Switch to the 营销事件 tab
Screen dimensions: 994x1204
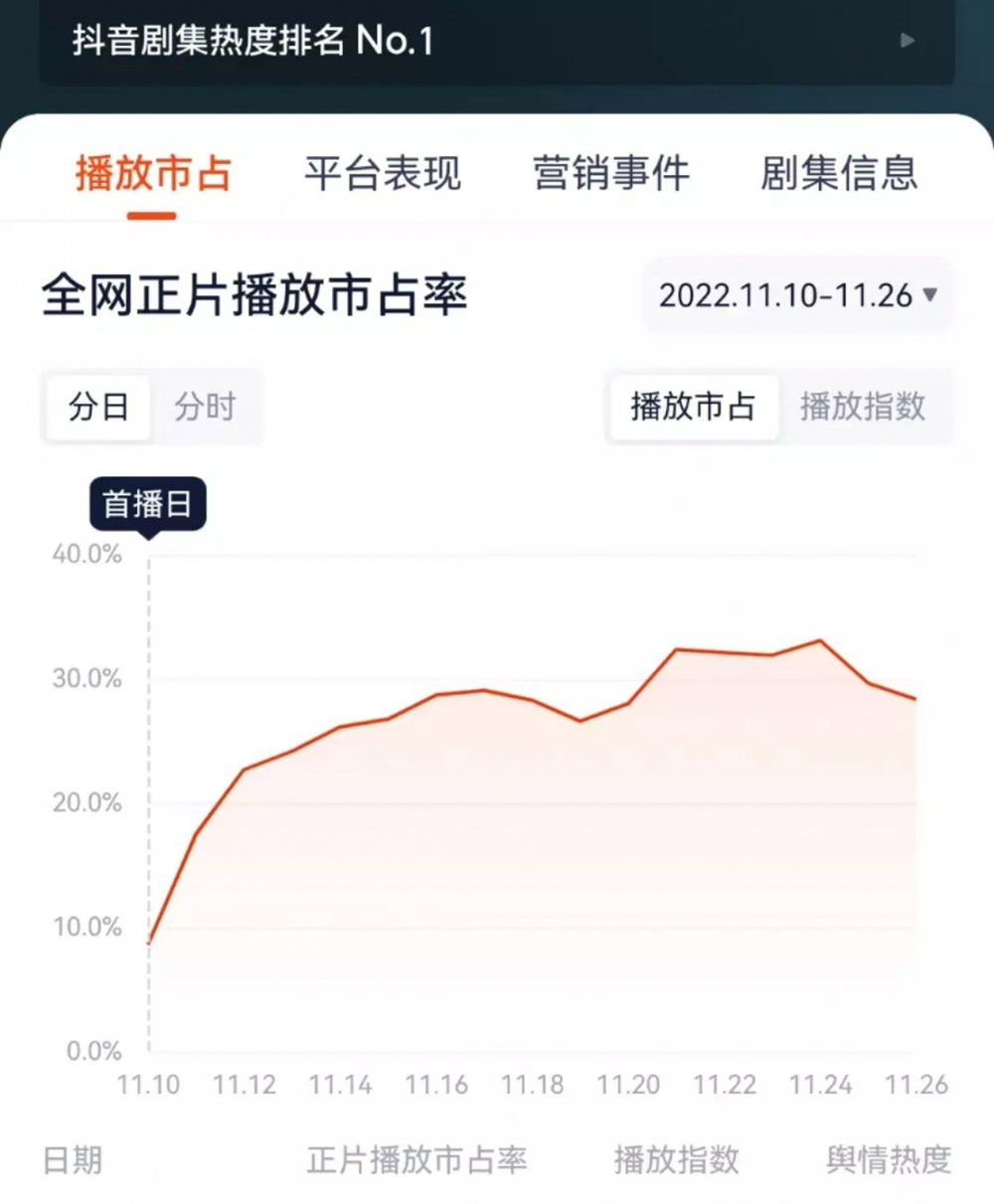(x=610, y=173)
